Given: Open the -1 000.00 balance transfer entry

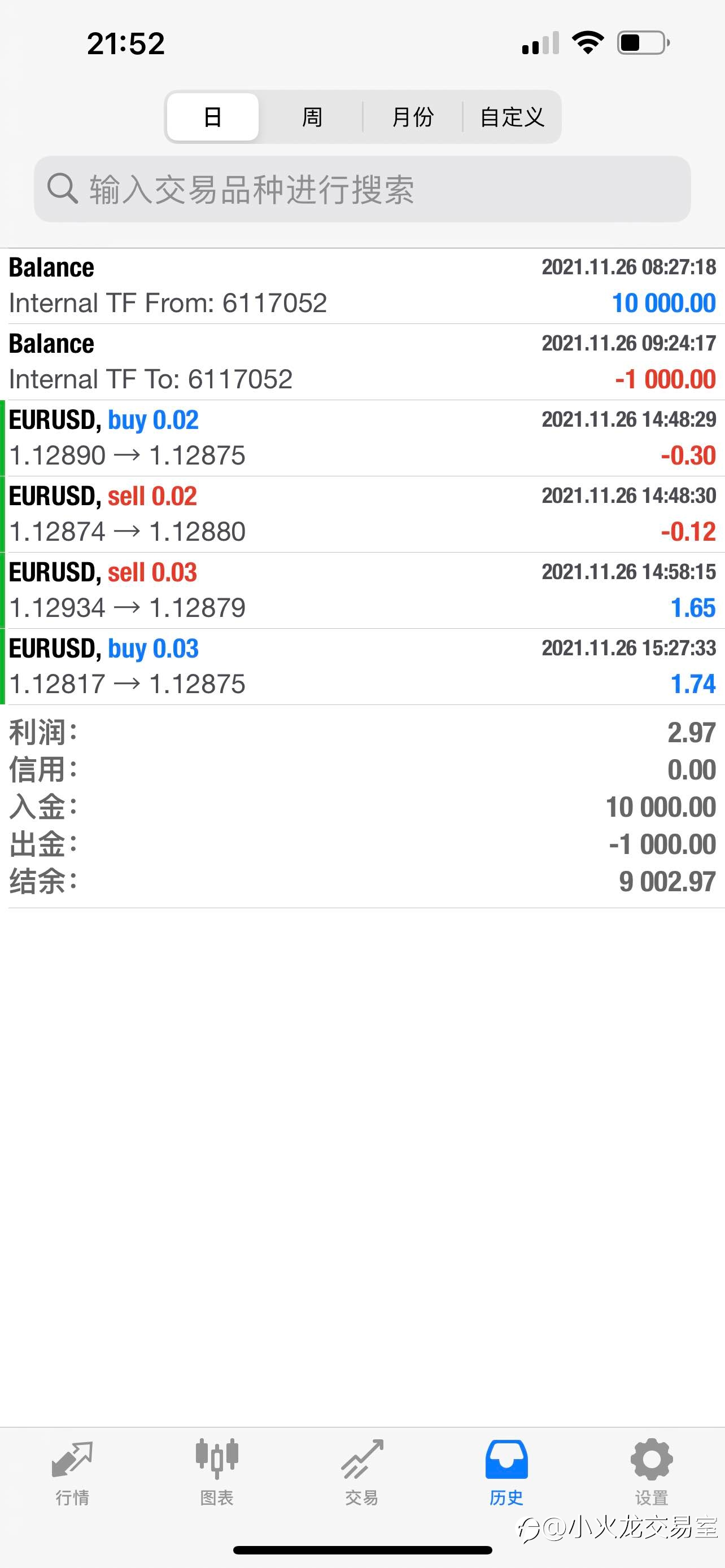Looking at the screenshot, I should [362, 362].
